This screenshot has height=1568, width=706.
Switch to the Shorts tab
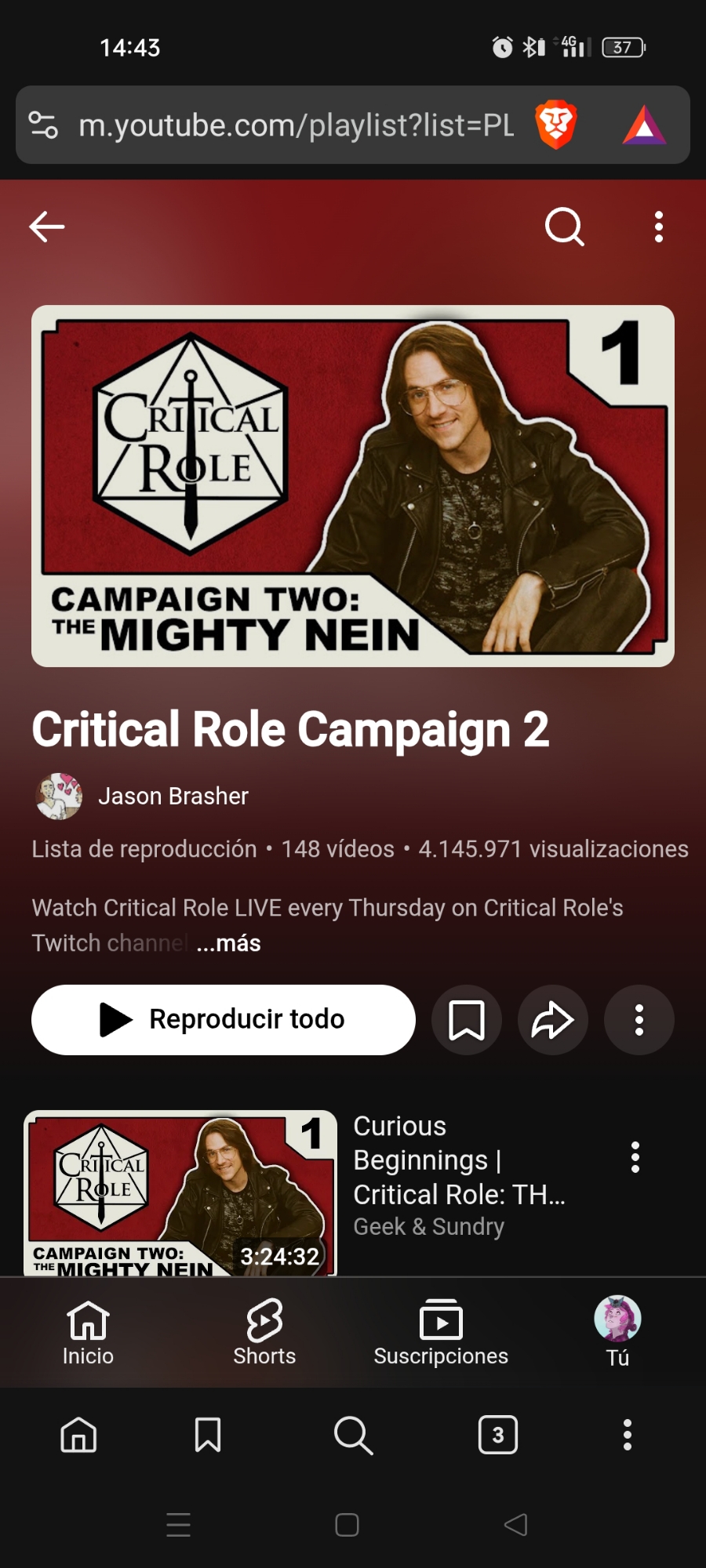264,1333
